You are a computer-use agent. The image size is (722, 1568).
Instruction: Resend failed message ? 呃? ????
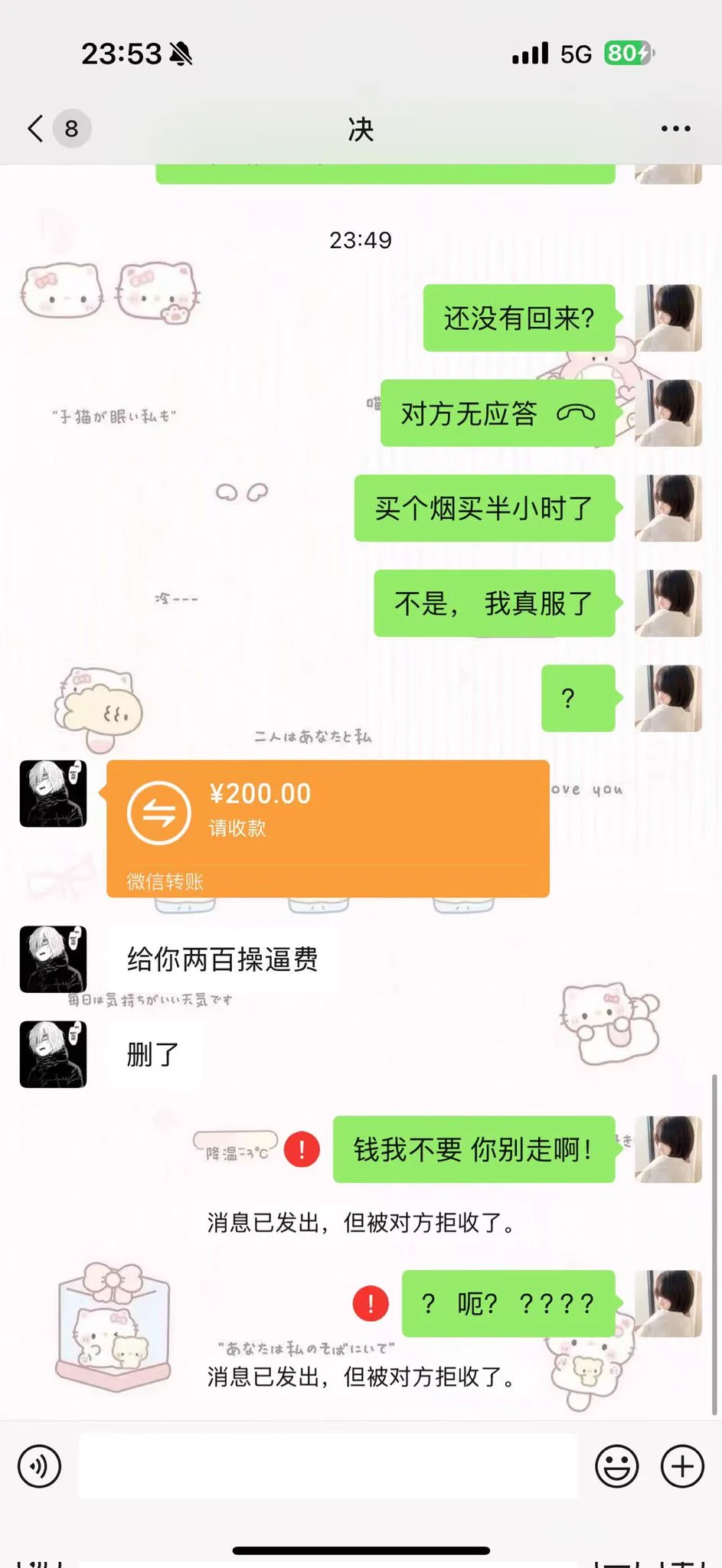point(371,1303)
